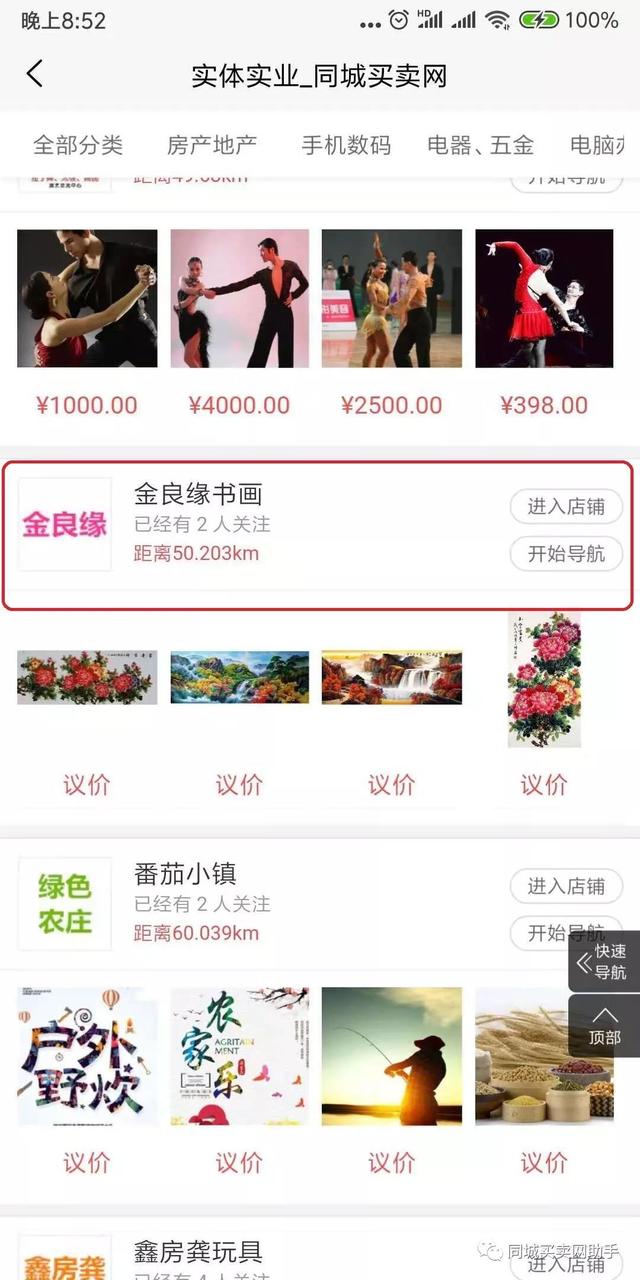The width and height of the screenshot is (640, 1280).
Task: Open the 手机数码 category tab
Action: pyautogui.click(x=346, y=145)
